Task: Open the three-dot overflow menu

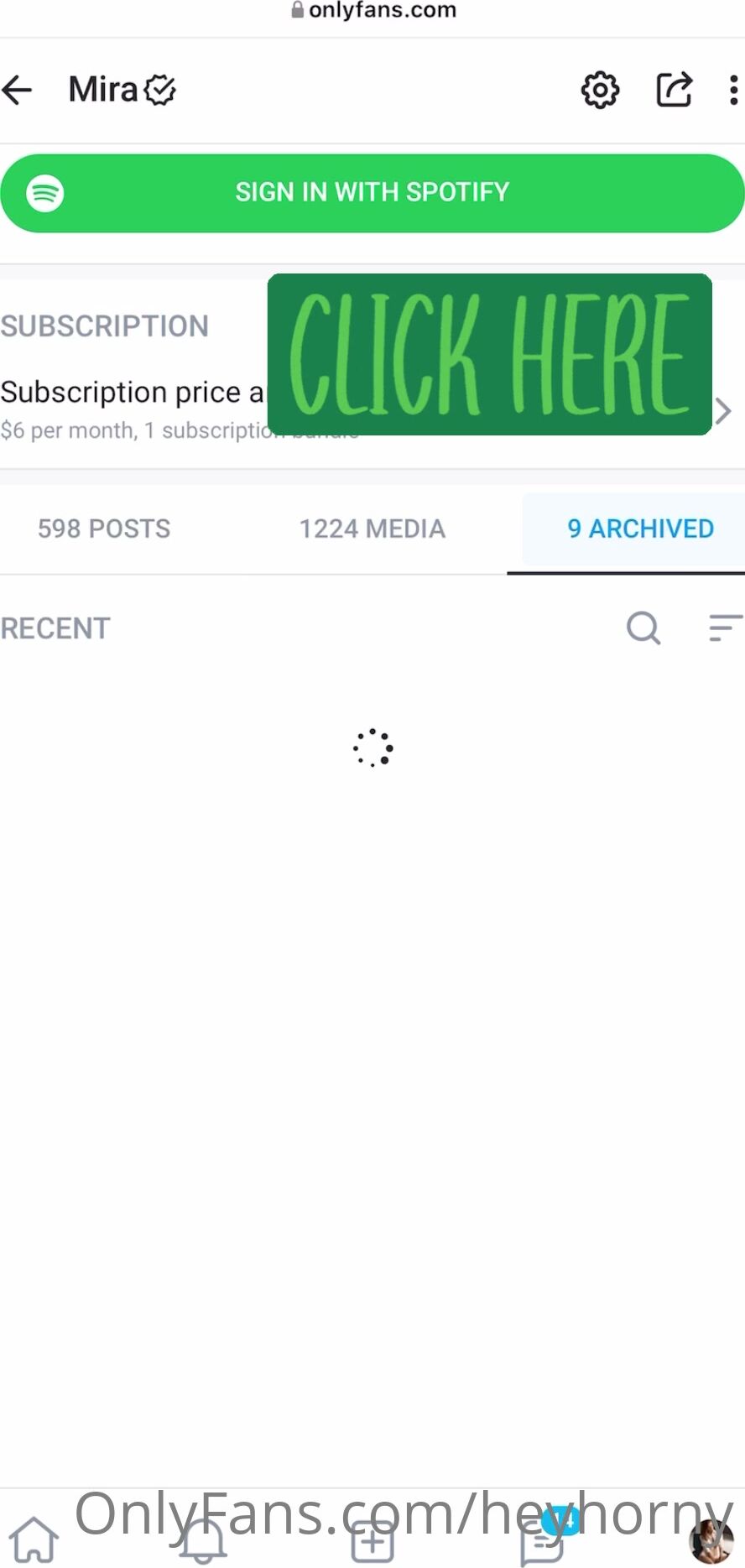Action: pos(733,90)
